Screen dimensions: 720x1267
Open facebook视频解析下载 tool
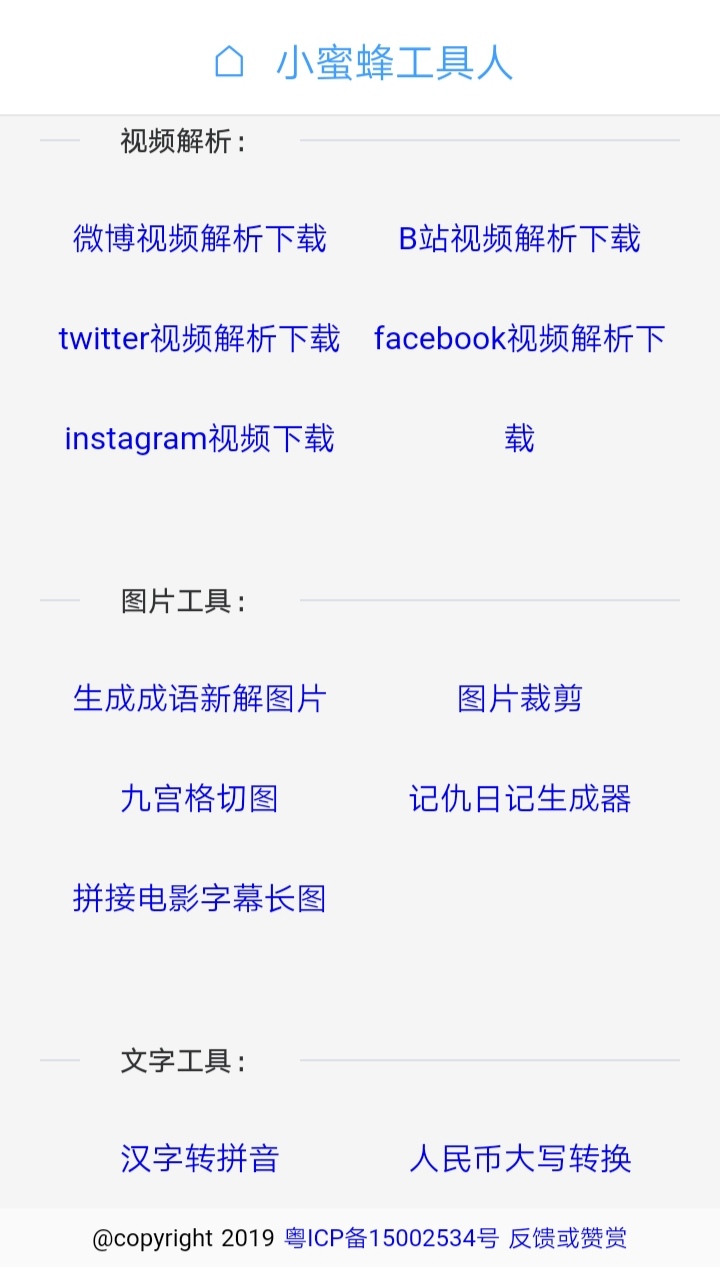519,339
